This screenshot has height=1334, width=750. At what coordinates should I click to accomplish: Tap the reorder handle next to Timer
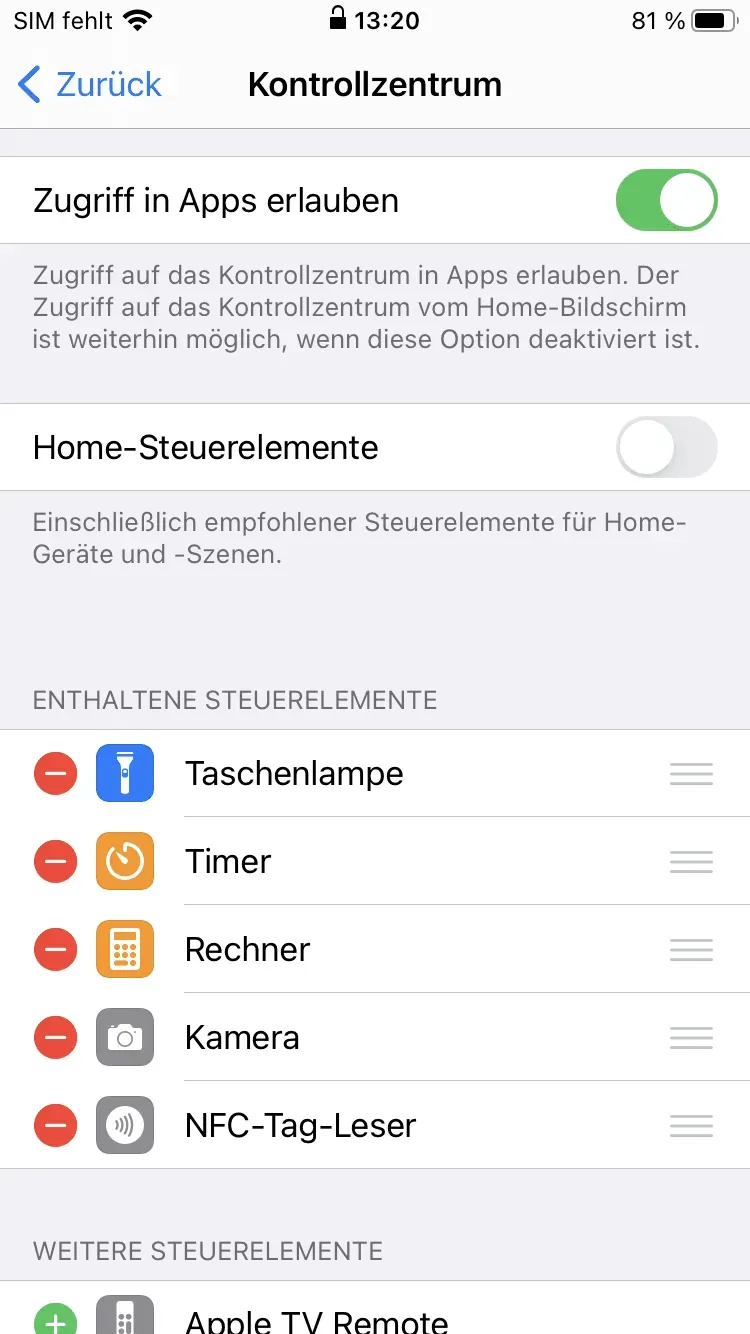click(x=691, y=861)
